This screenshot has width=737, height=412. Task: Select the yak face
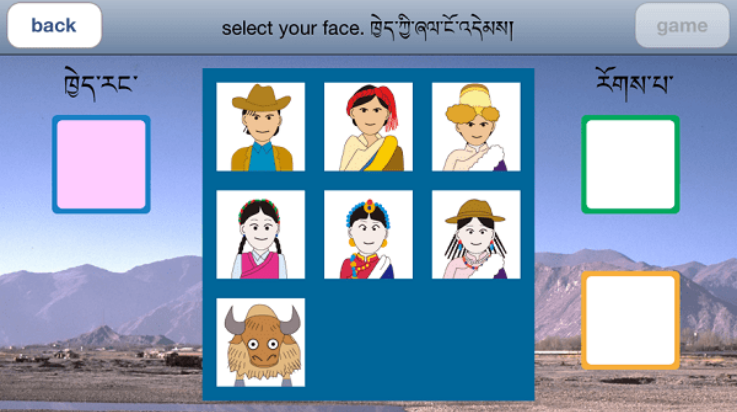pos(260,343)
